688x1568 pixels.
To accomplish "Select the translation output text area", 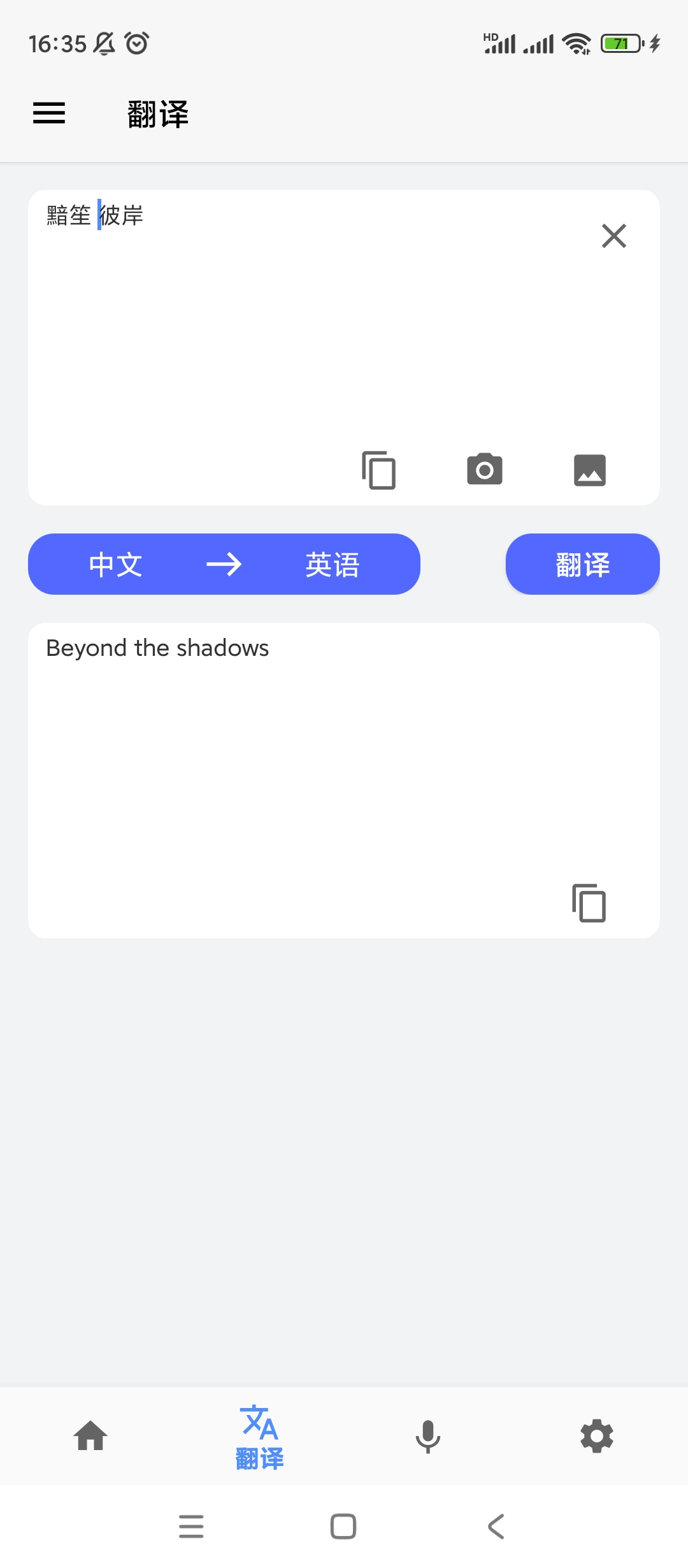I will pos(319,733).
